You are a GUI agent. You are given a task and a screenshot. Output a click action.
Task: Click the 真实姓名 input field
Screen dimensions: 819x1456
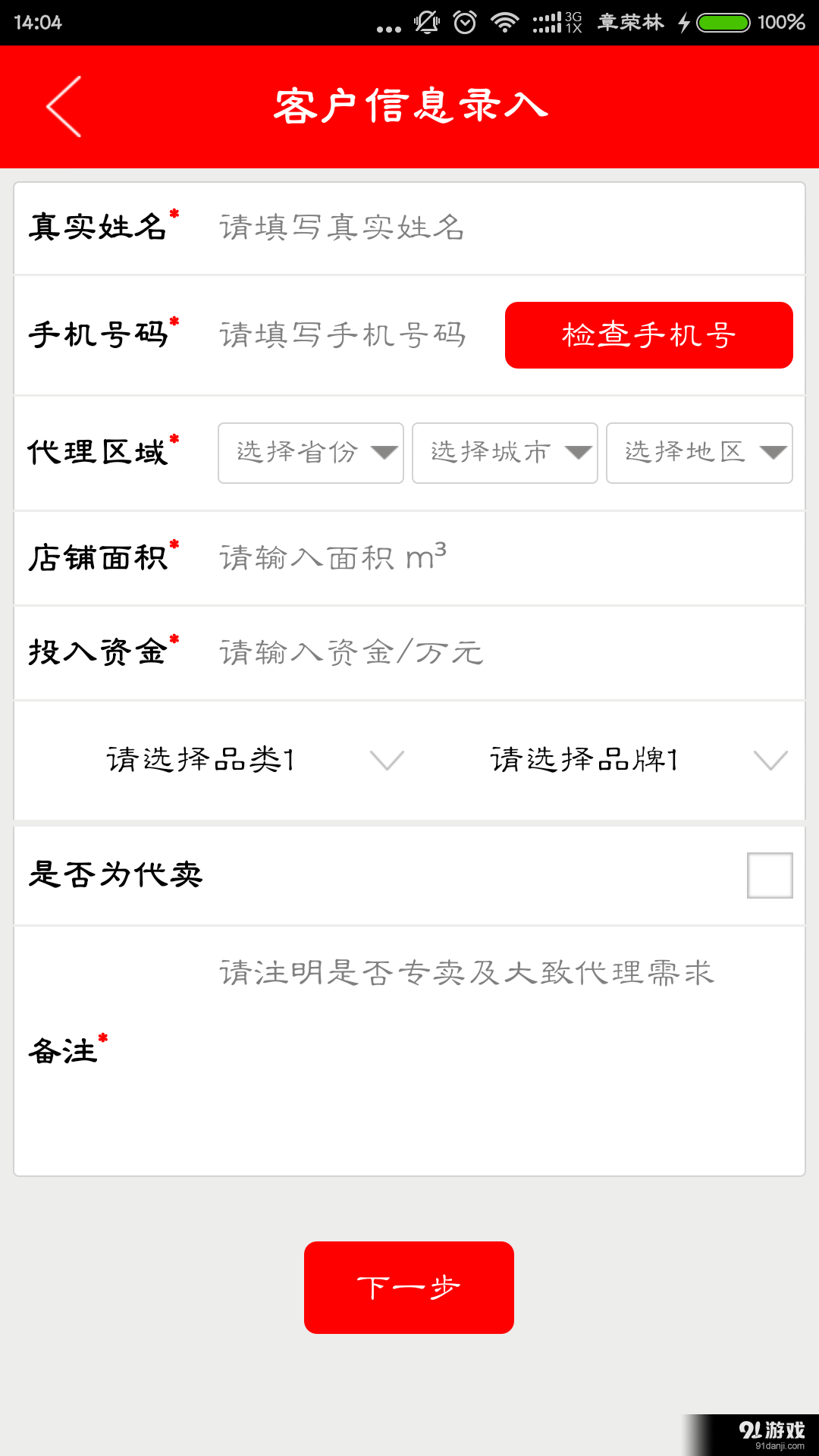[x=455, y=227]
